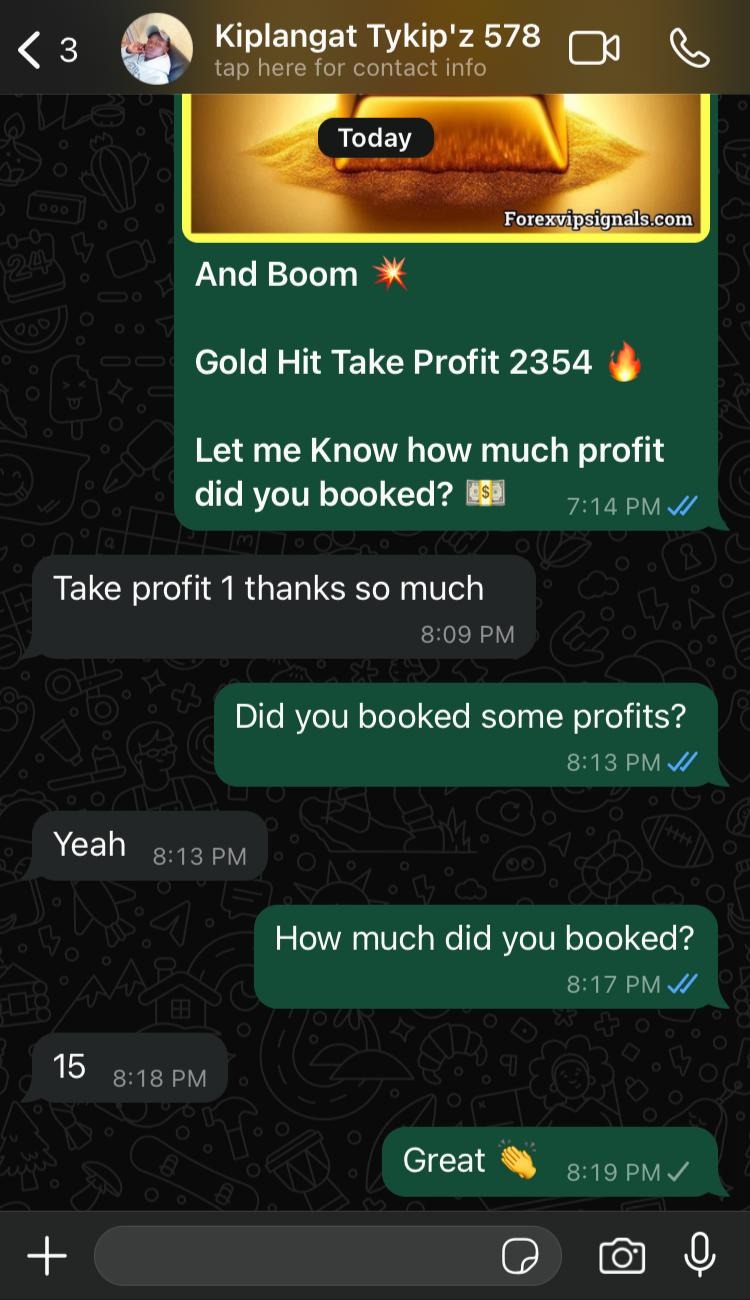Screen dimensions: 750x1300
Task: Start a video call with Kiplangat
Action: (594, 49)
